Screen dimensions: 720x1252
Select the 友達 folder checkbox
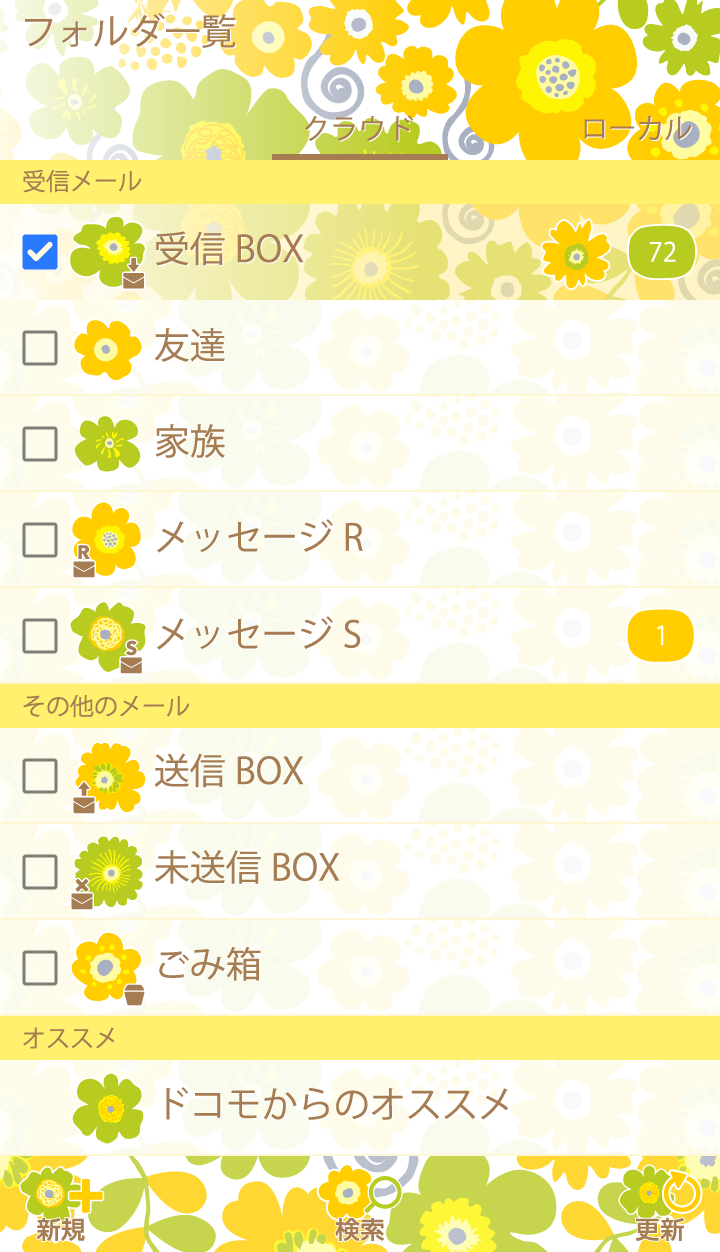tap(40, 348)
